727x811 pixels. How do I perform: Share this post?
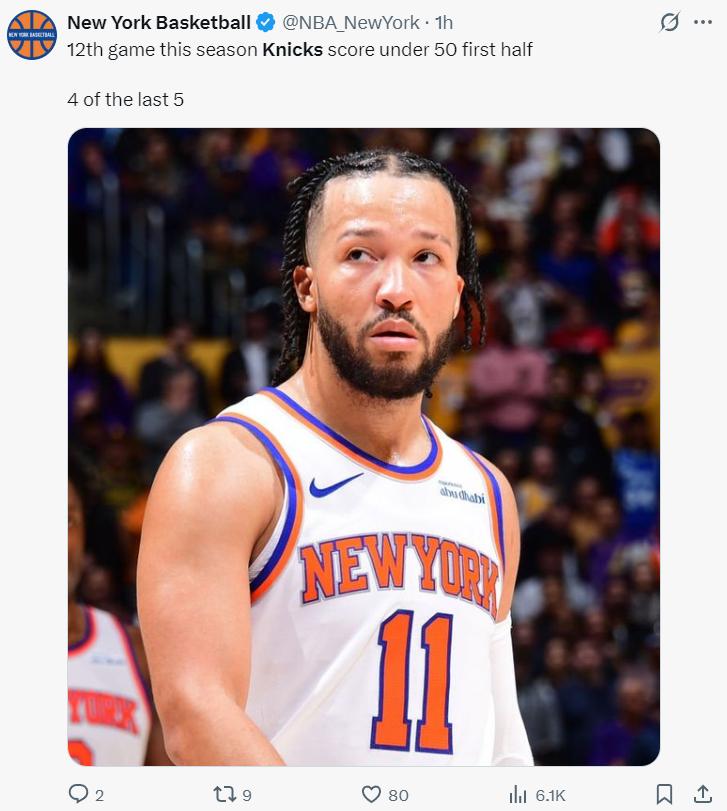(x=702, y=794)
